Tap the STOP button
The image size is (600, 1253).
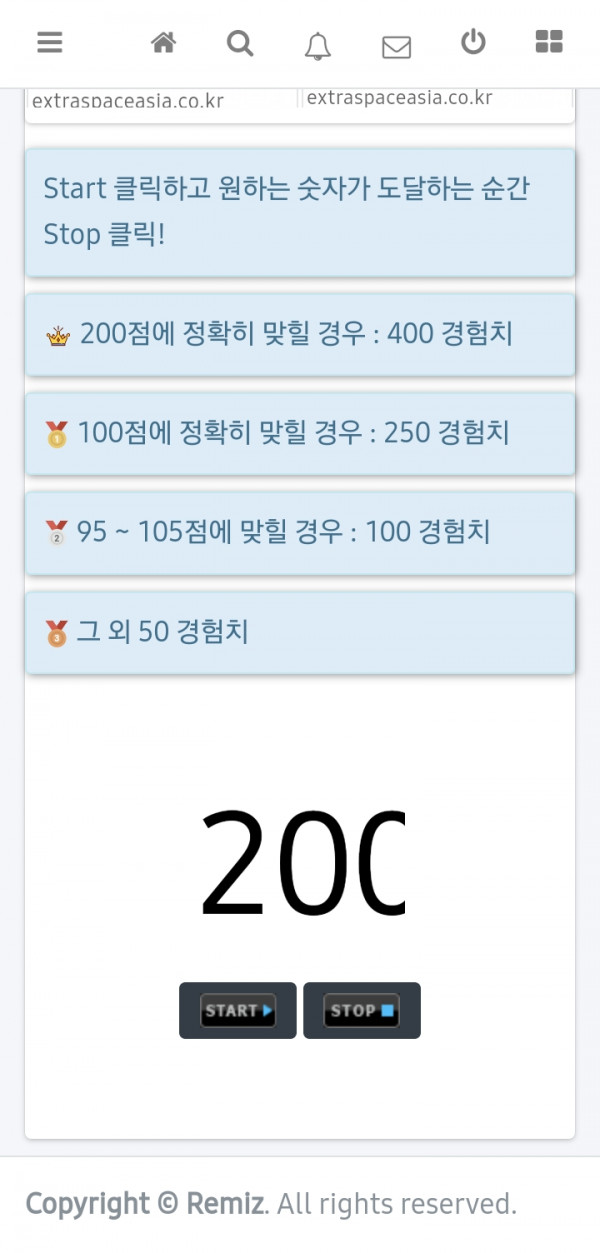(x=362, y=1010)
